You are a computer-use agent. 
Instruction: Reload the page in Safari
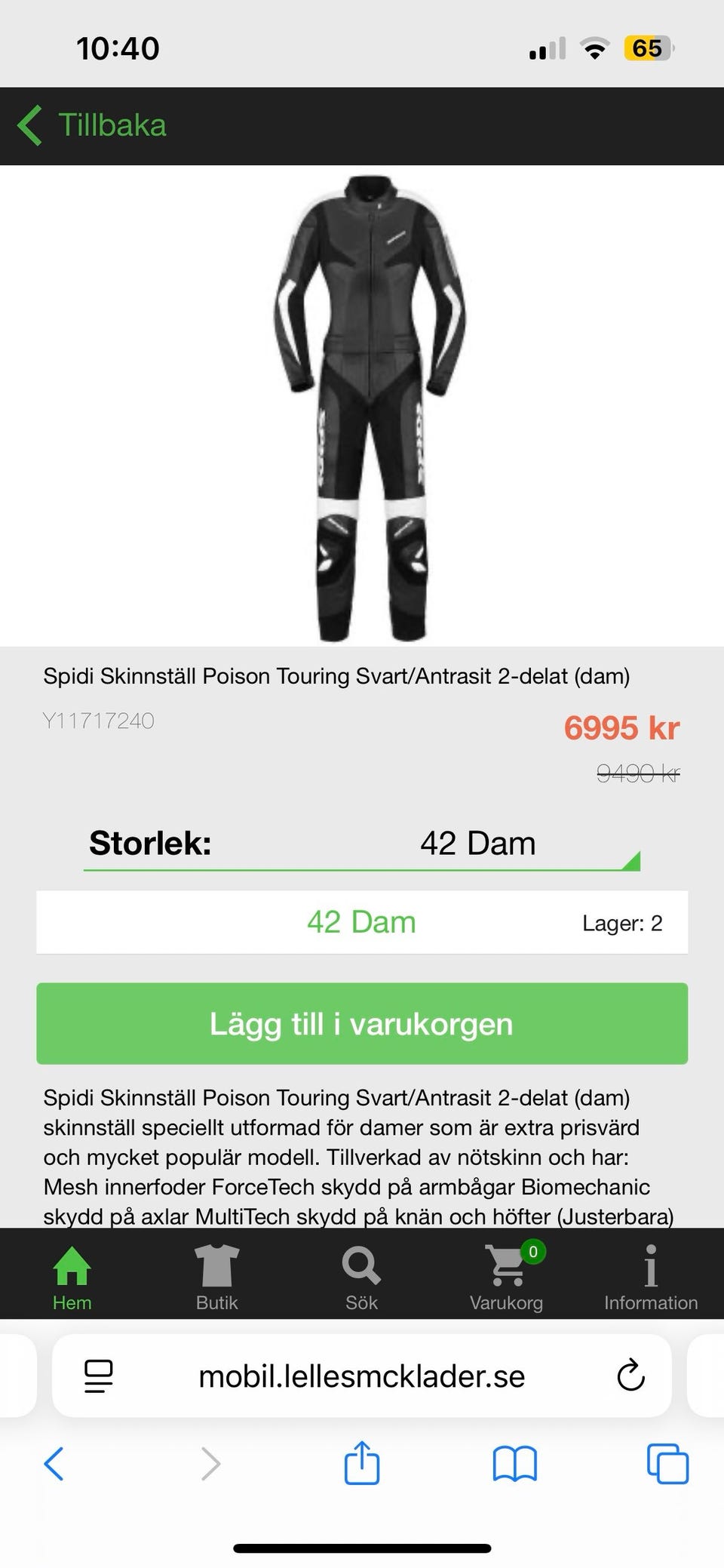click(630, 1376)
